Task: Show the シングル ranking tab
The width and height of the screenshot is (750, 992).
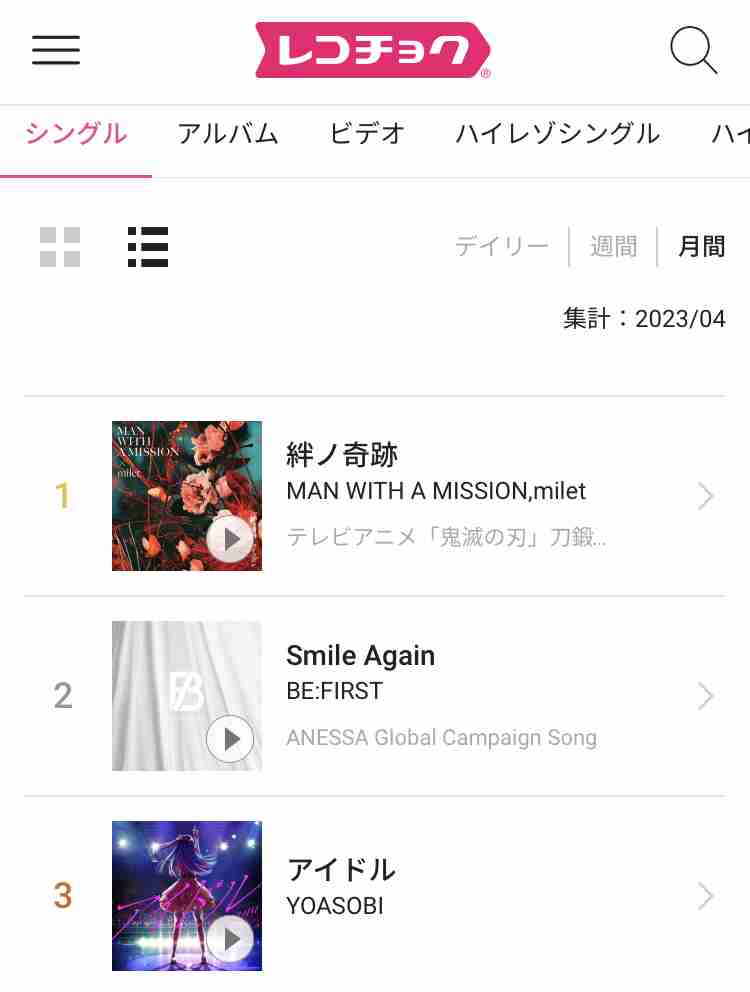Action: tap(77, 134)
